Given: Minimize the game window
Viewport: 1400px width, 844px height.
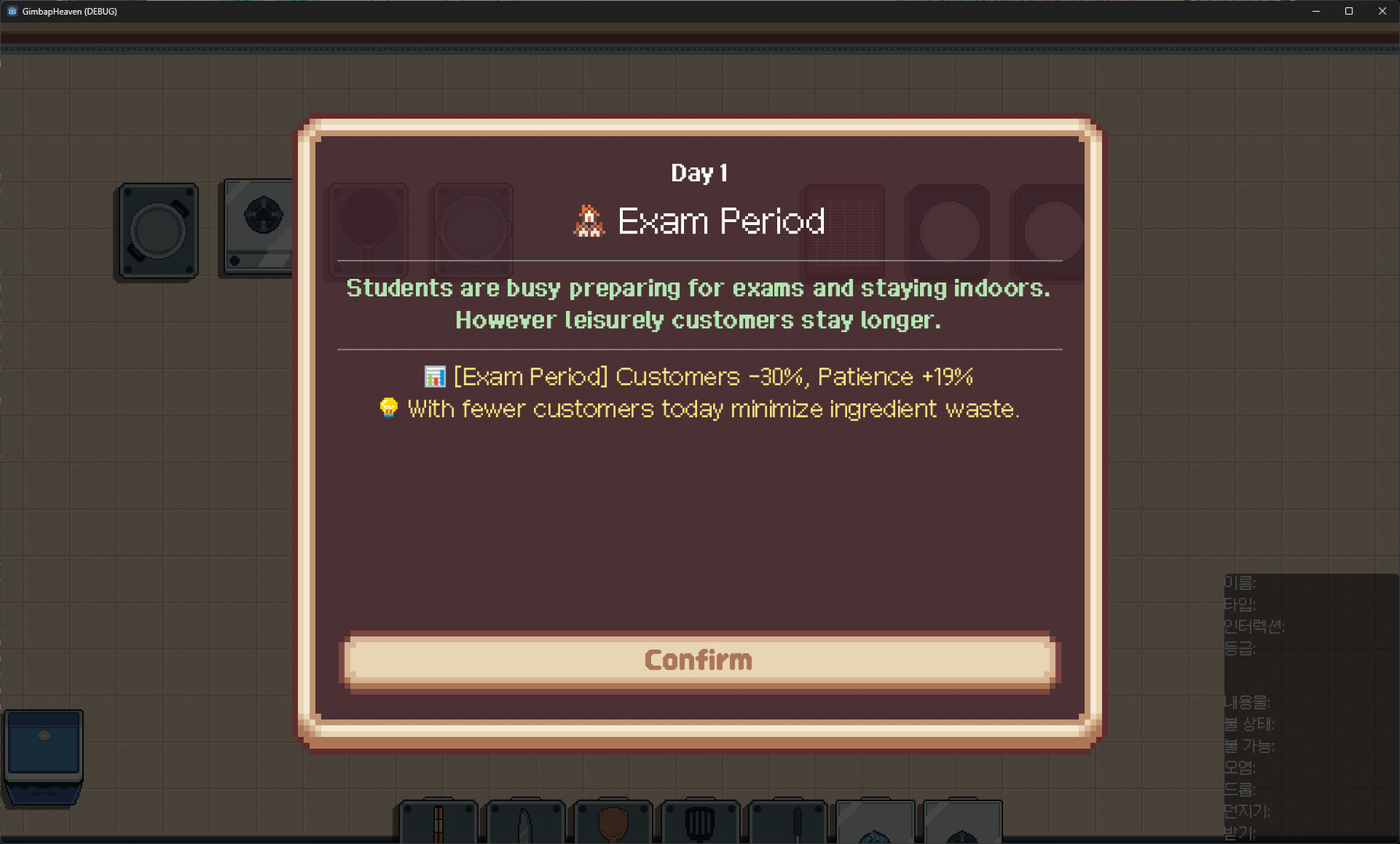Looking at the screenshot, I should [1316, 11].
